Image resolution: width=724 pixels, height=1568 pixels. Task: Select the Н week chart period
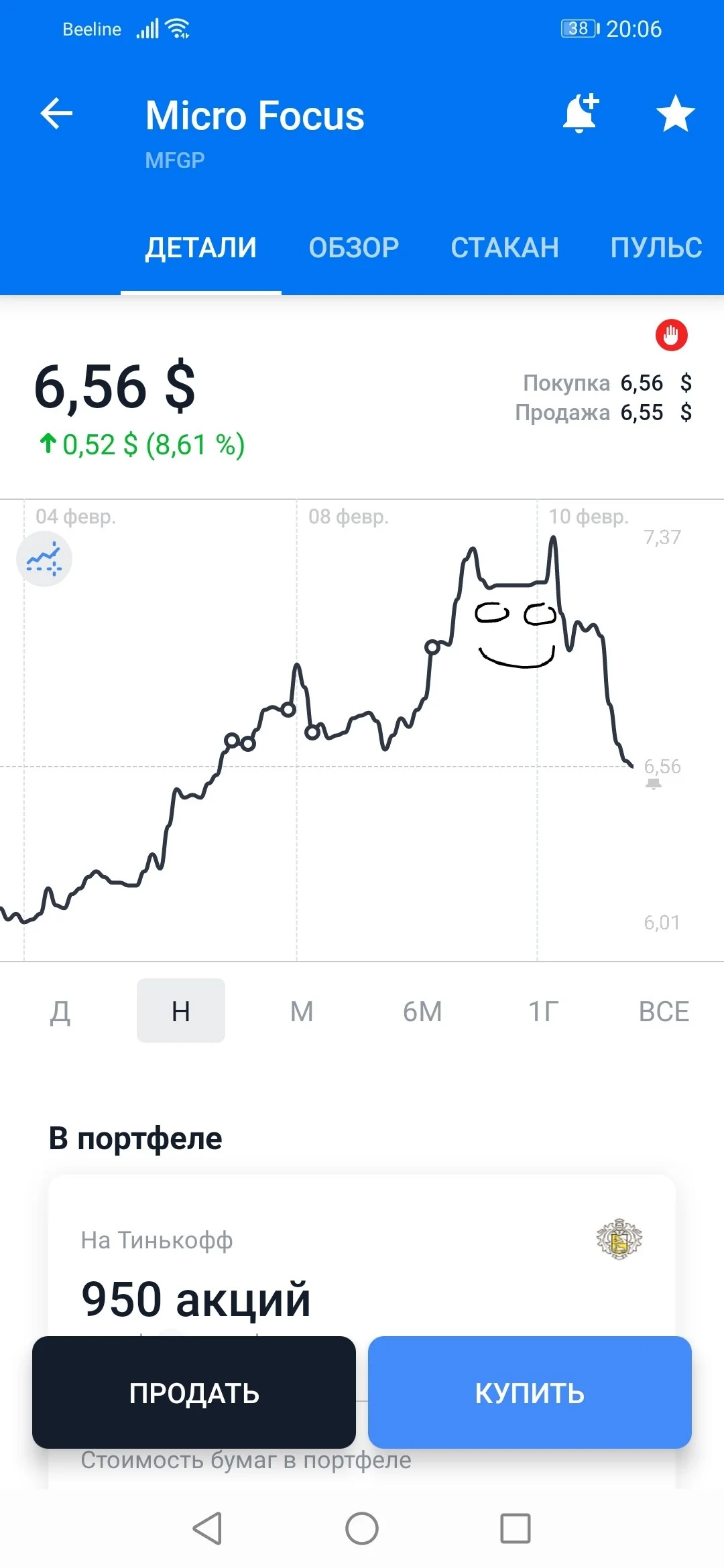tap(181, 1010)
